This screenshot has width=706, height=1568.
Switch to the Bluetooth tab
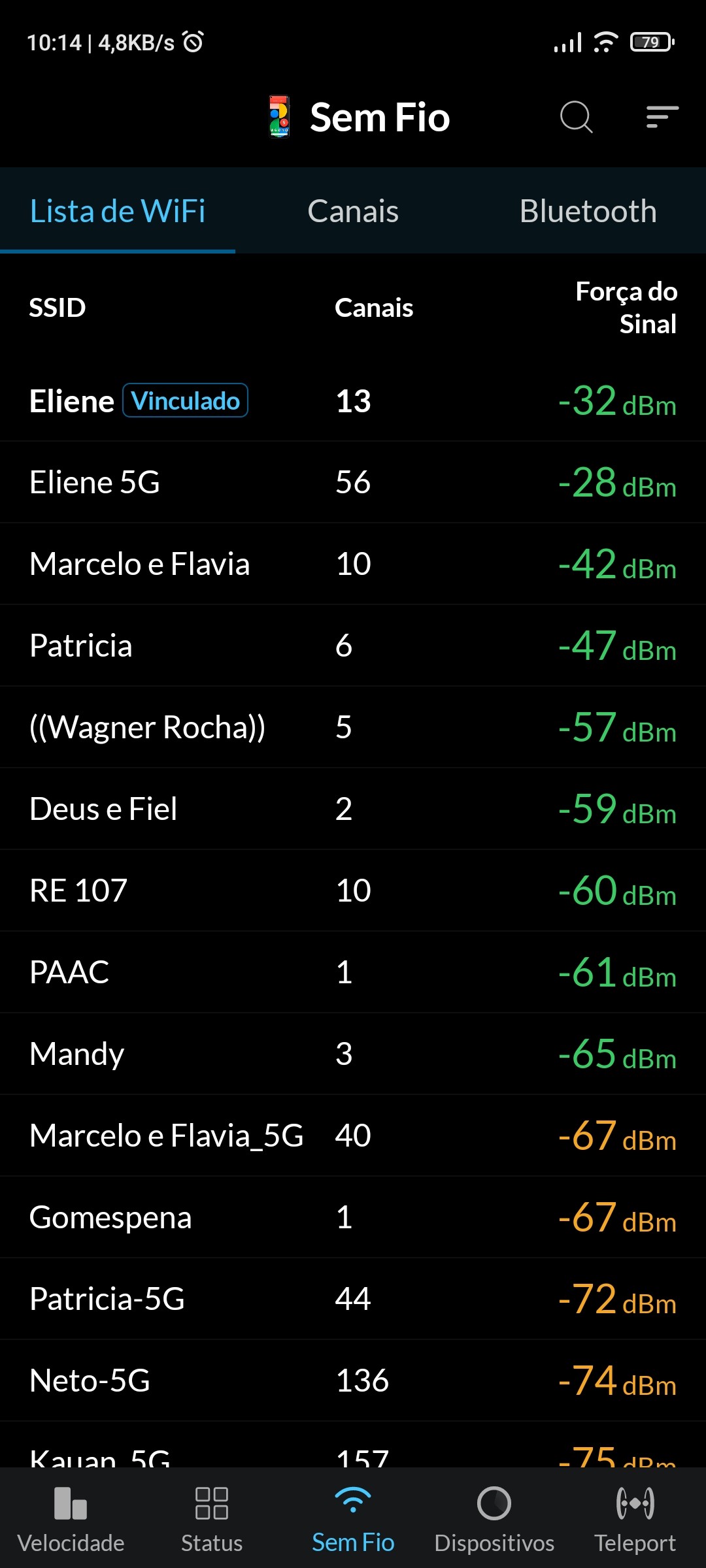(588, 211)
